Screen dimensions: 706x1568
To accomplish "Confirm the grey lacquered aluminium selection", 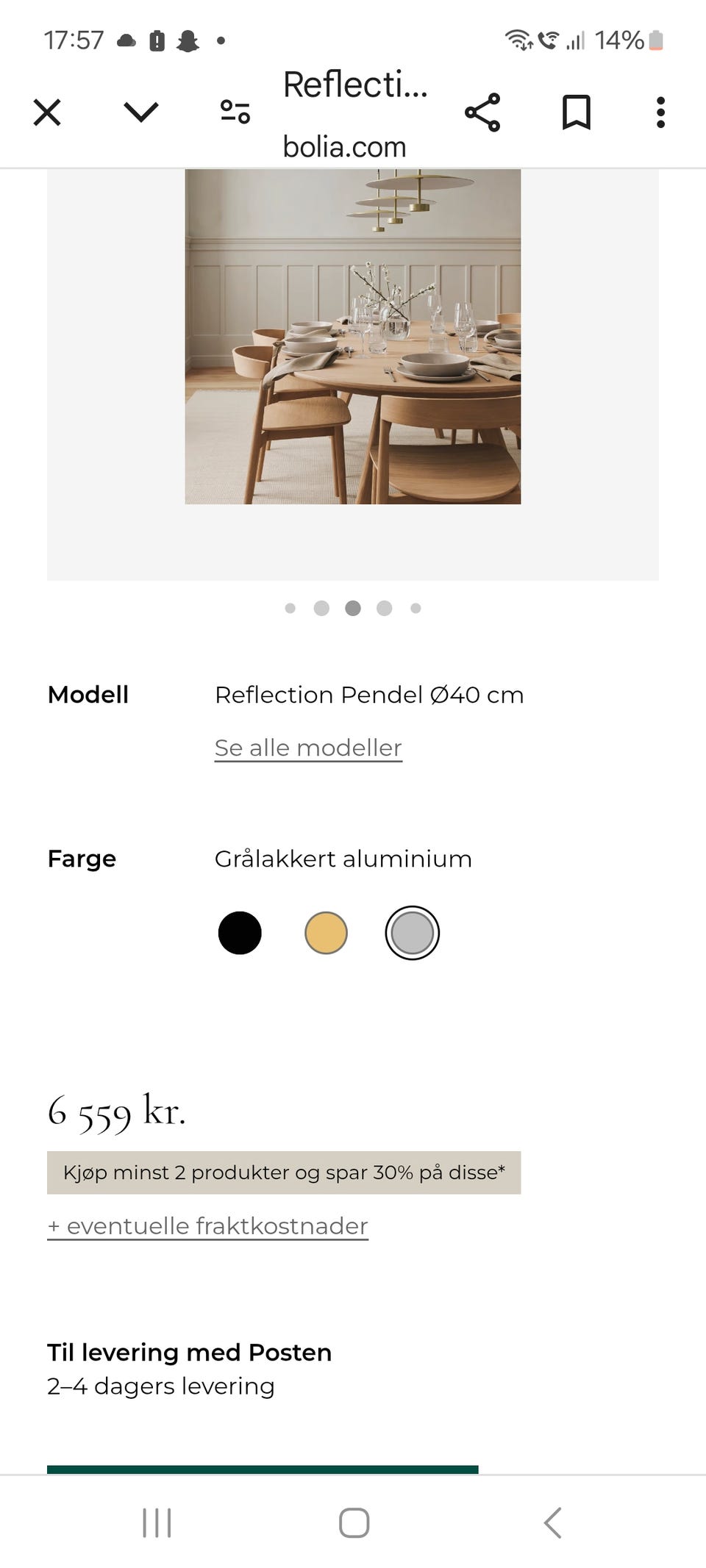I will point(413,932).
